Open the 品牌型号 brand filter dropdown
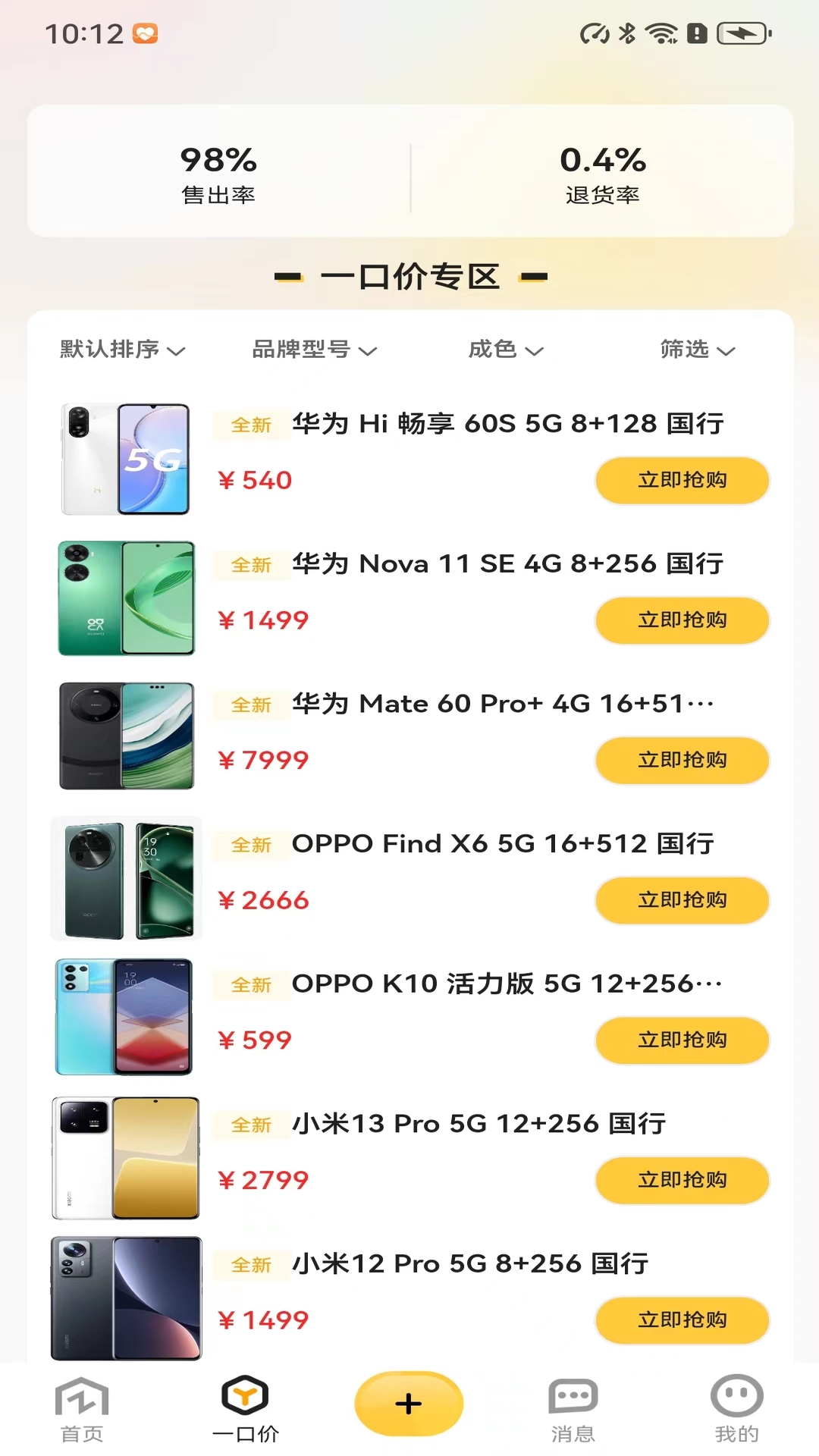The image size is (819, 1456). click(x=313, y=350)
